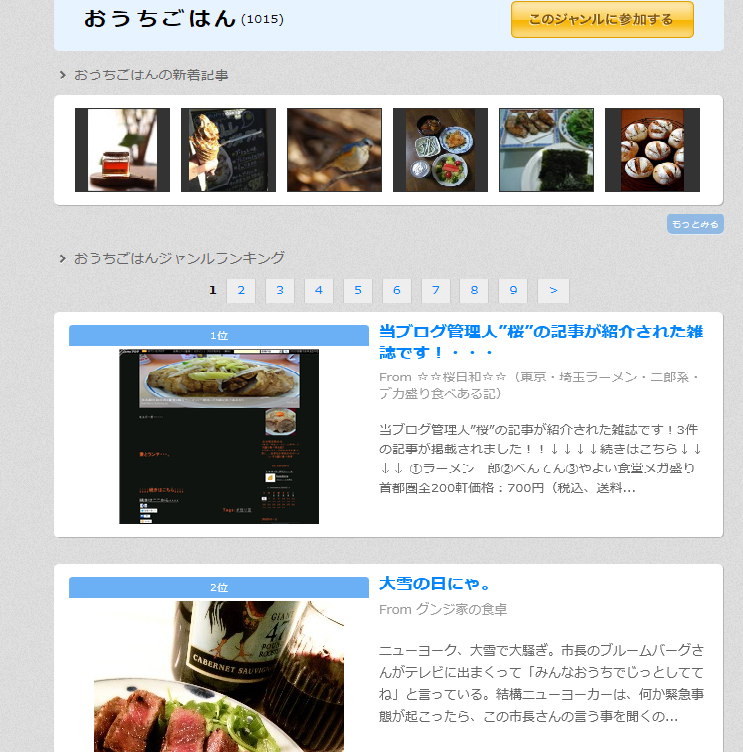Open the もっとみる button

pos(695,223)
